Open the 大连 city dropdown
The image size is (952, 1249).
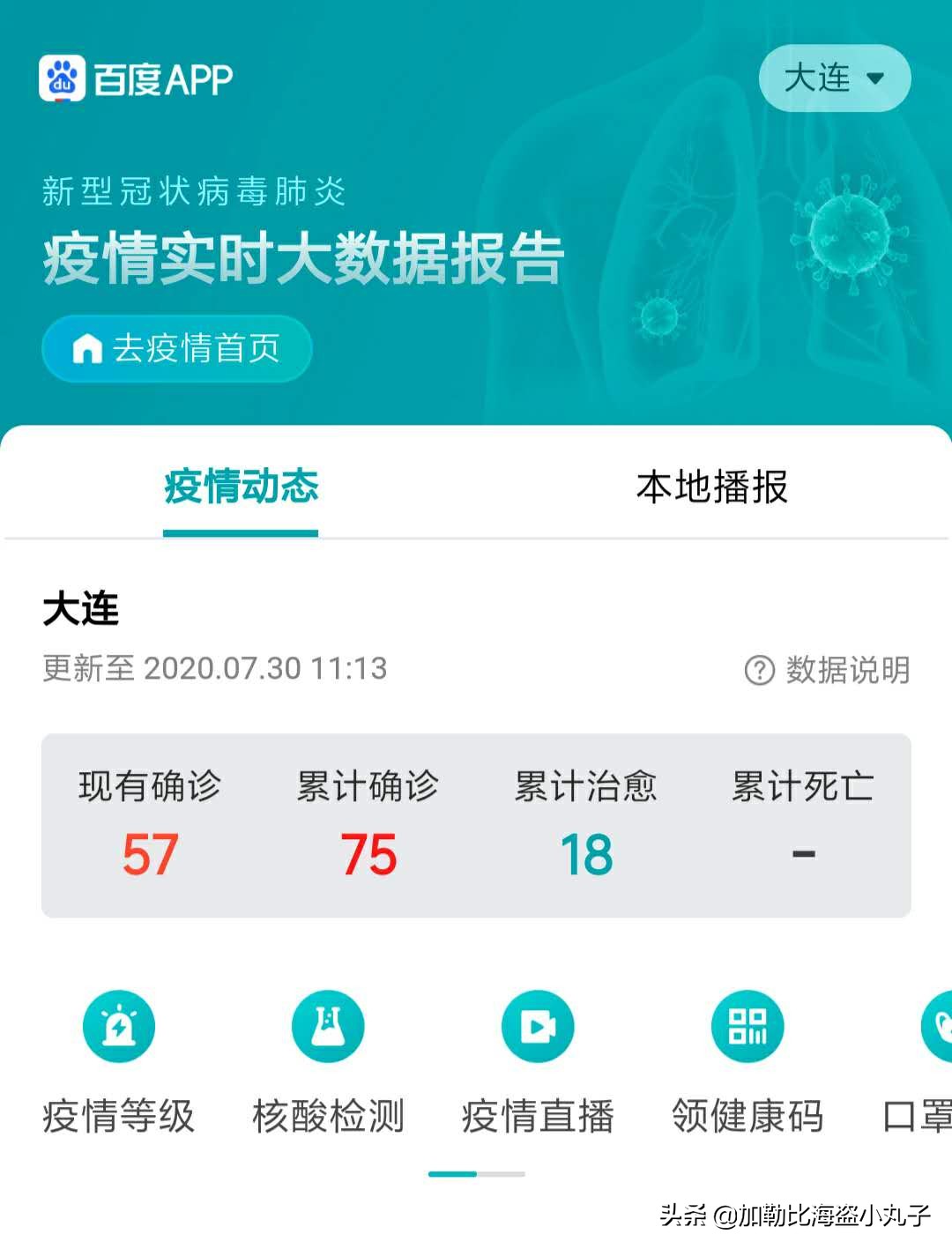[834, 78]
